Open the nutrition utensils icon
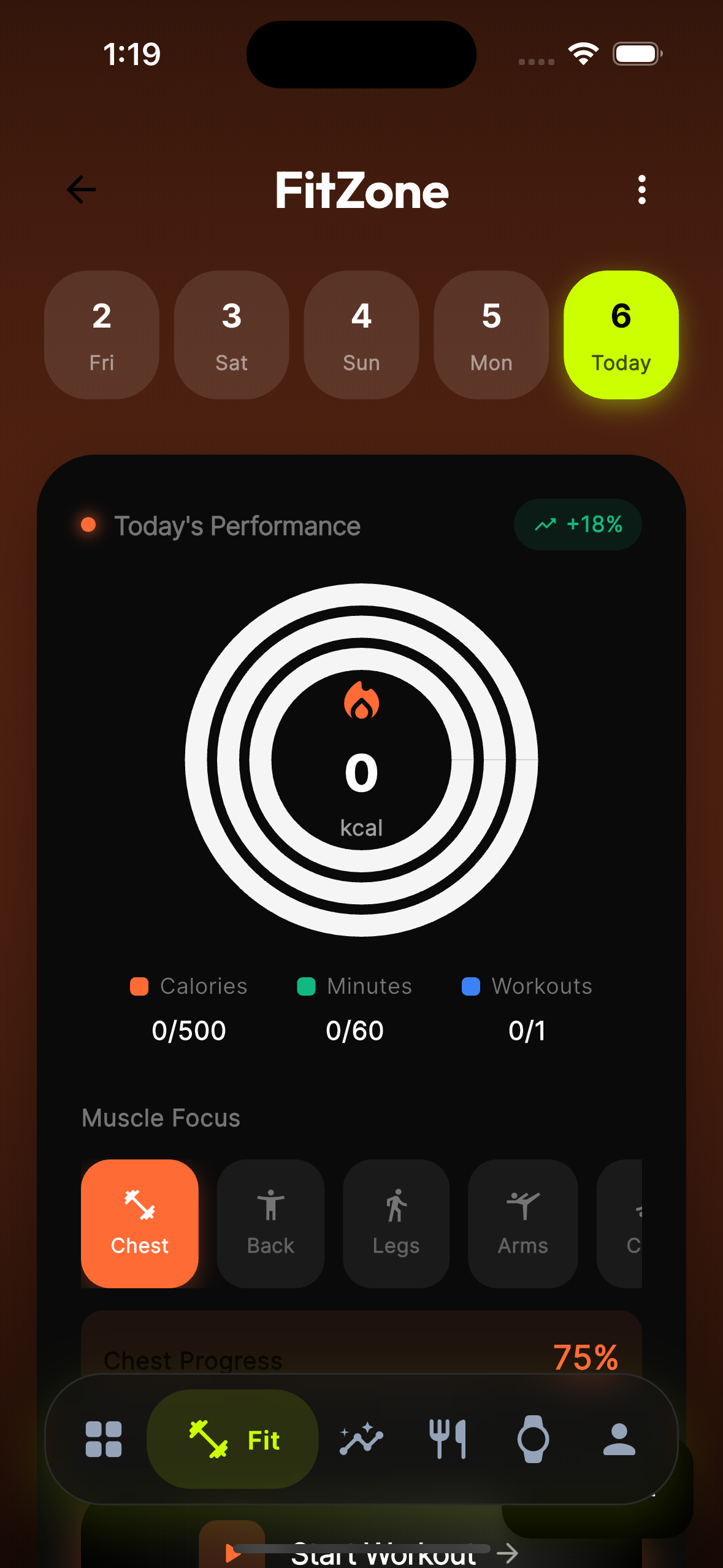This screenshot has width=723, height=1568. (x=449, y=1439)
